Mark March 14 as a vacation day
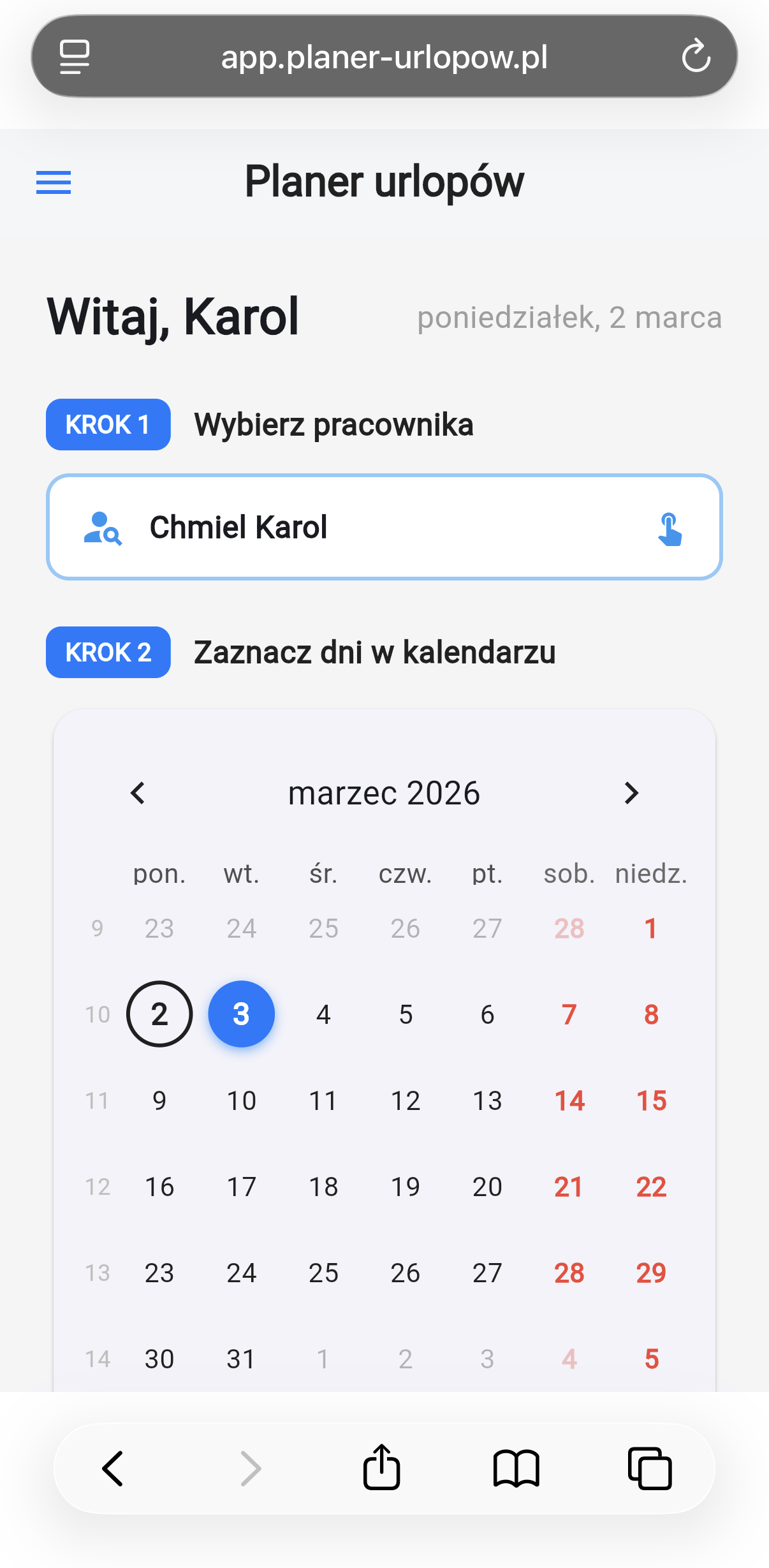 coord(569,1100)
